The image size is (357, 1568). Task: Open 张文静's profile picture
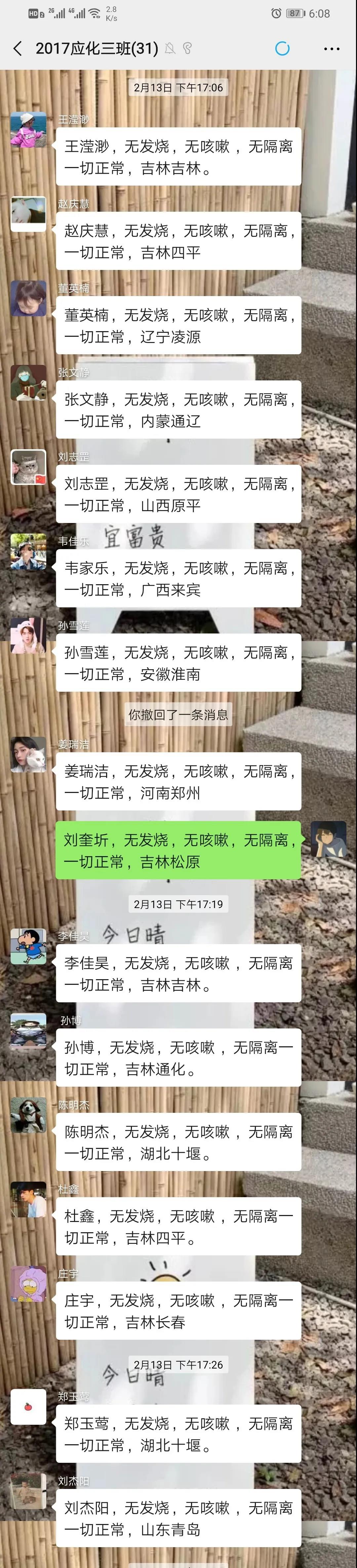click(x=28, y=382)
